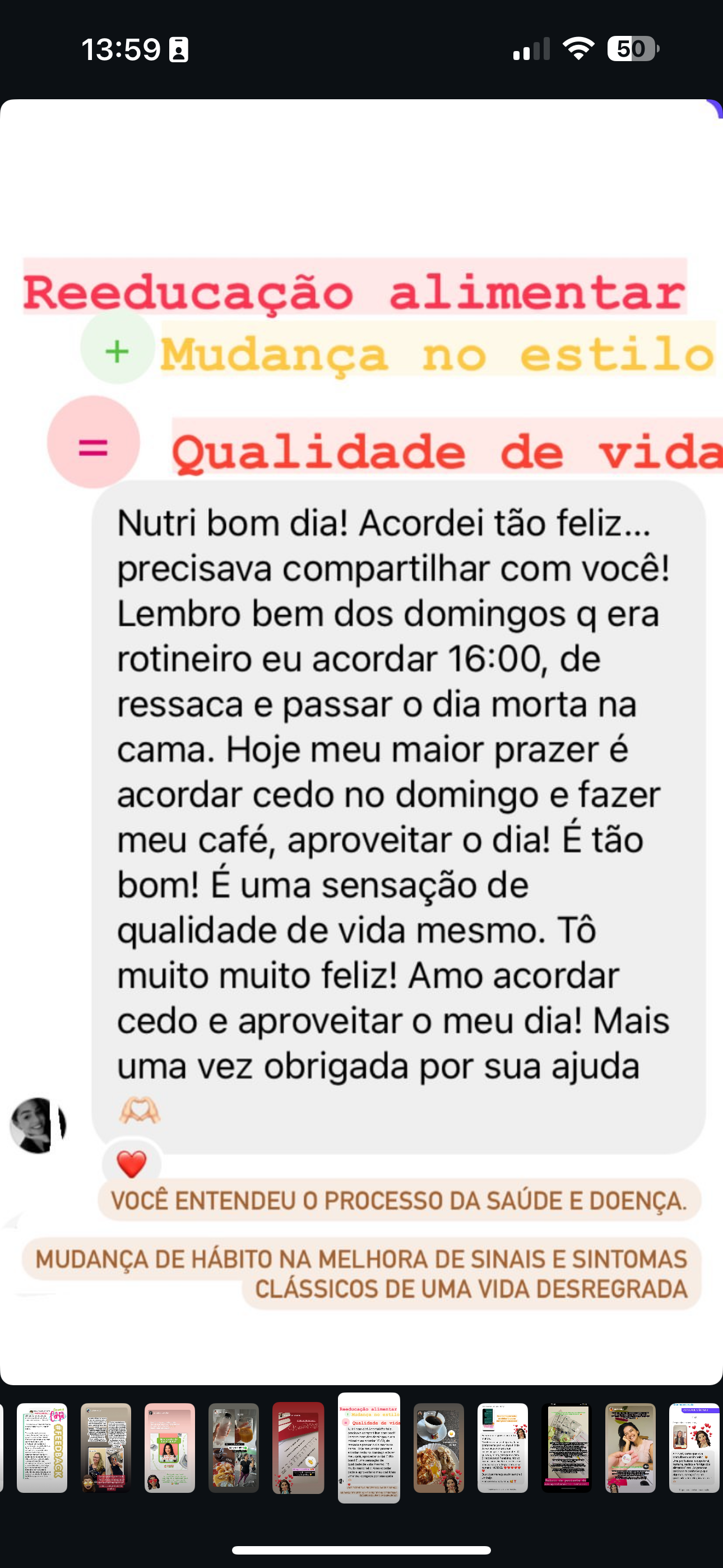Screen dimensions: 723x1568
Task: Select the pink thumbnail with green card
Action: pyautogui.click(x=170, y=1448)
